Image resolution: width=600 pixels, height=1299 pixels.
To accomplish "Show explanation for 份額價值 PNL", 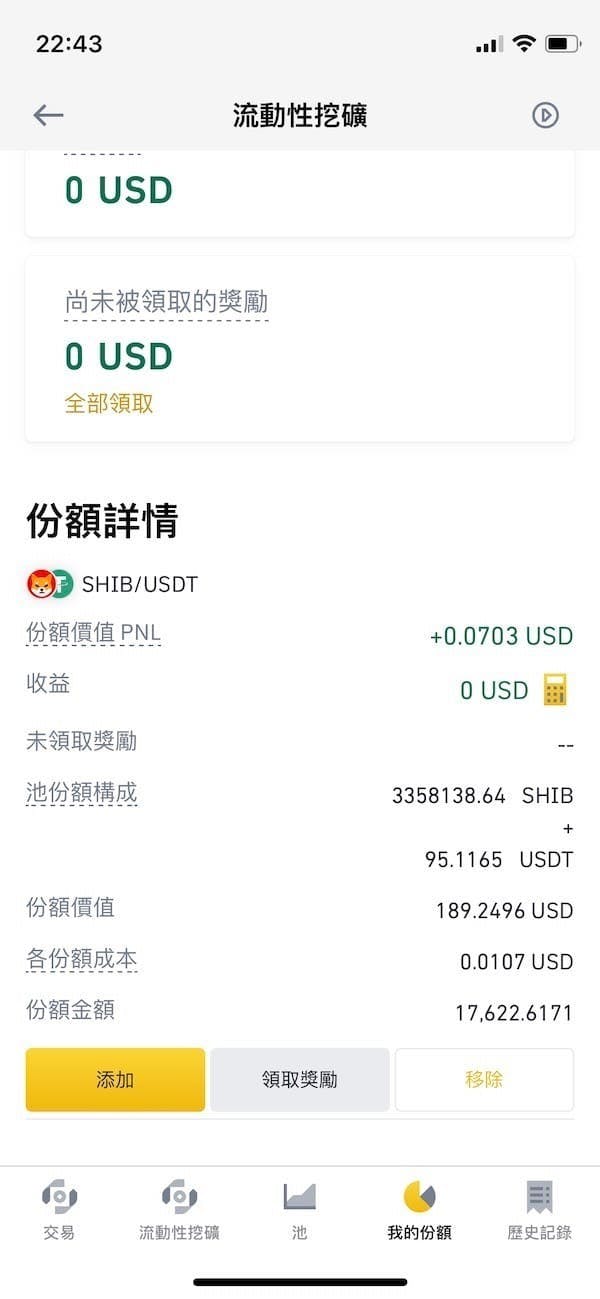I will point(93,633).
